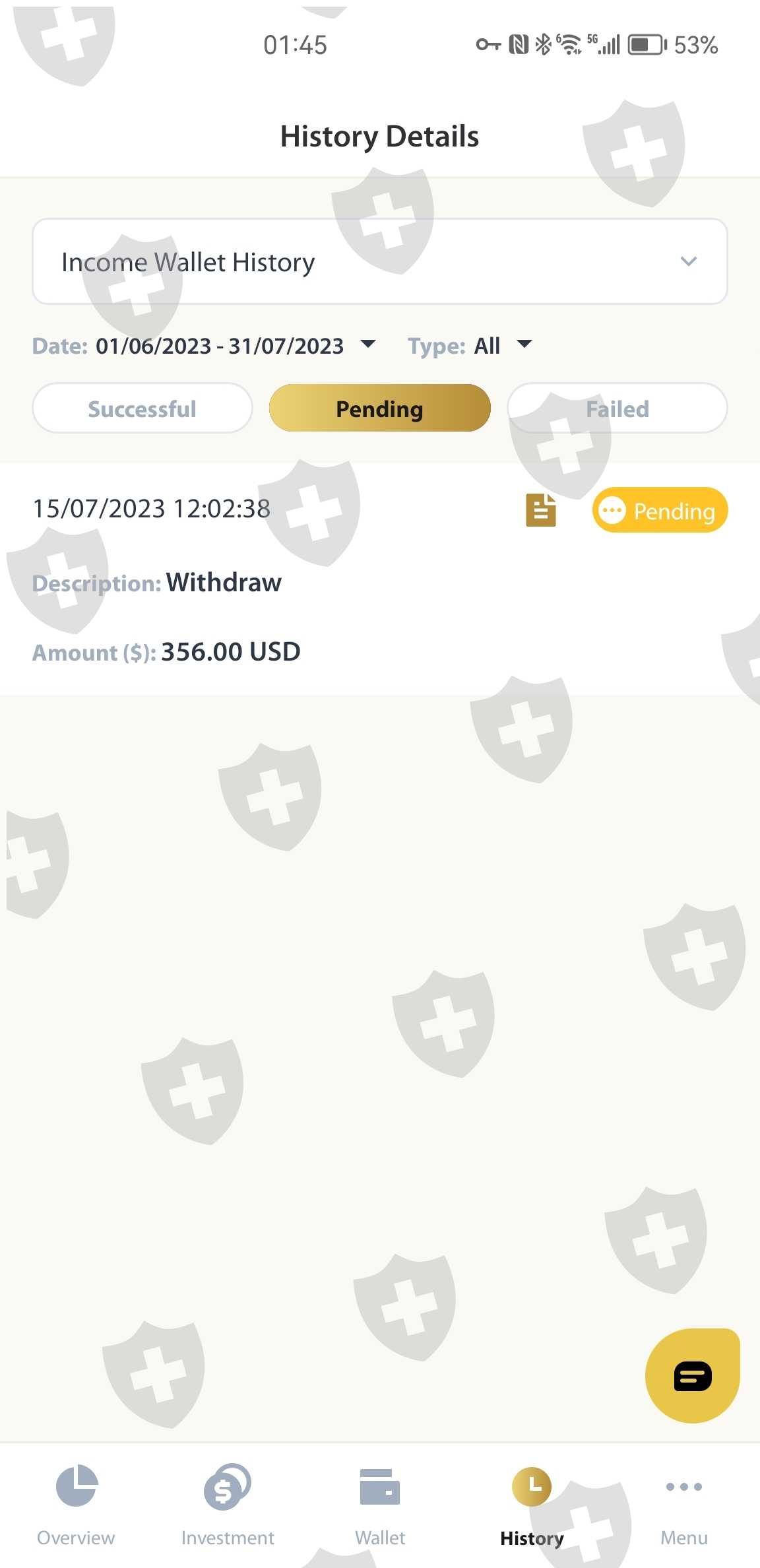The width and height of the screenshot is (760, 1568).
Task: Open the Type filter set to All
Action: pos(470,345)
